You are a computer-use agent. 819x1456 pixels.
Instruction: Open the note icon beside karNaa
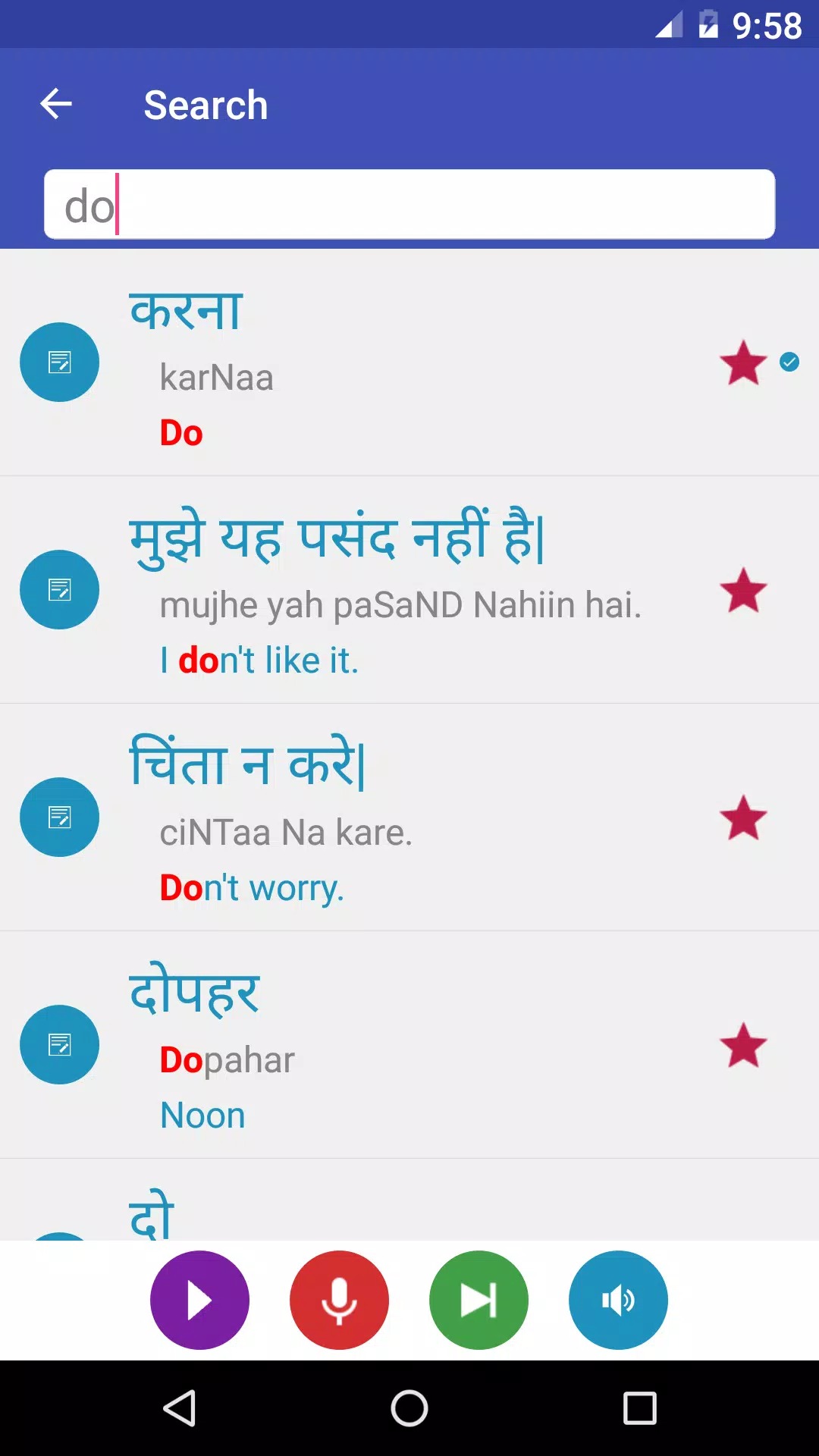[x=59, y=362]
